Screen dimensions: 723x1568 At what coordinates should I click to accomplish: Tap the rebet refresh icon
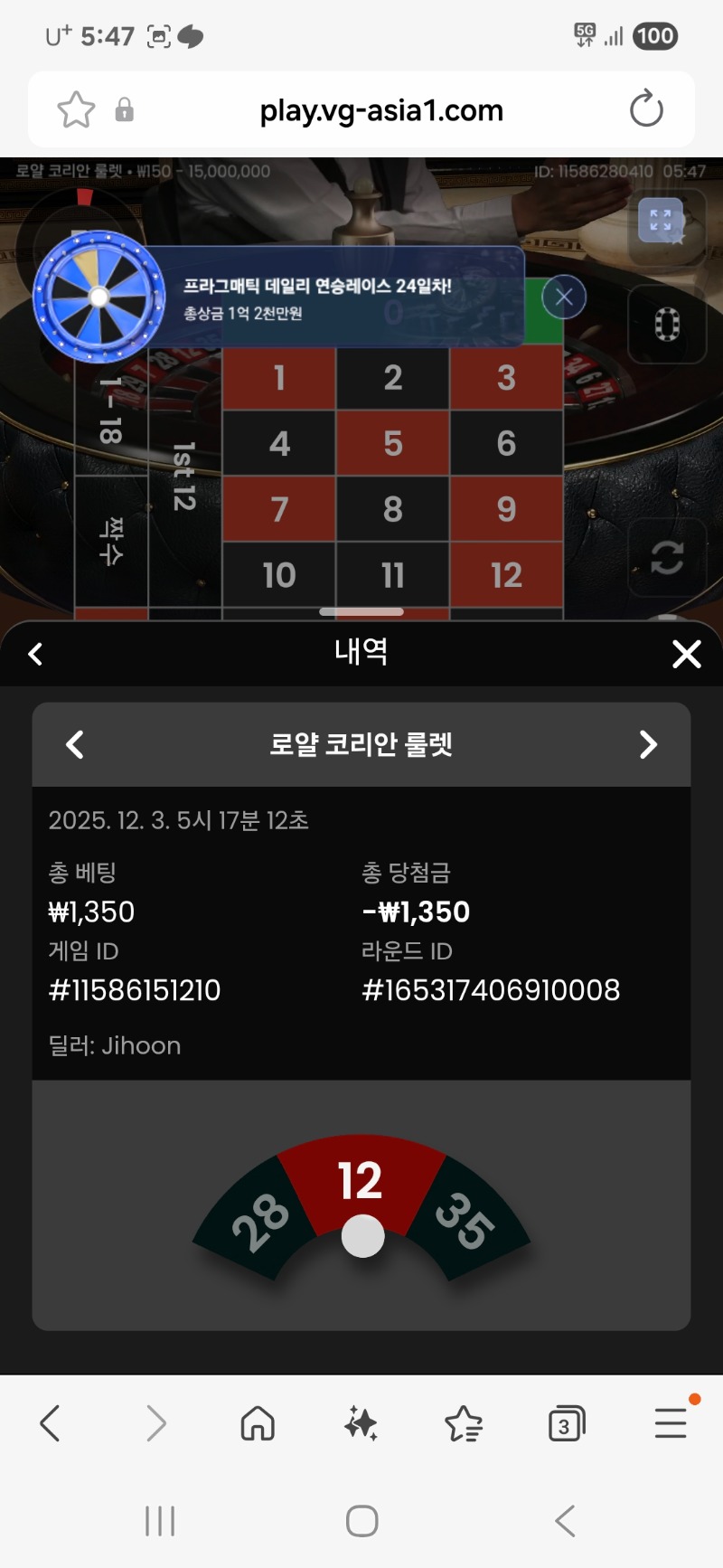[x=667, y=557]
